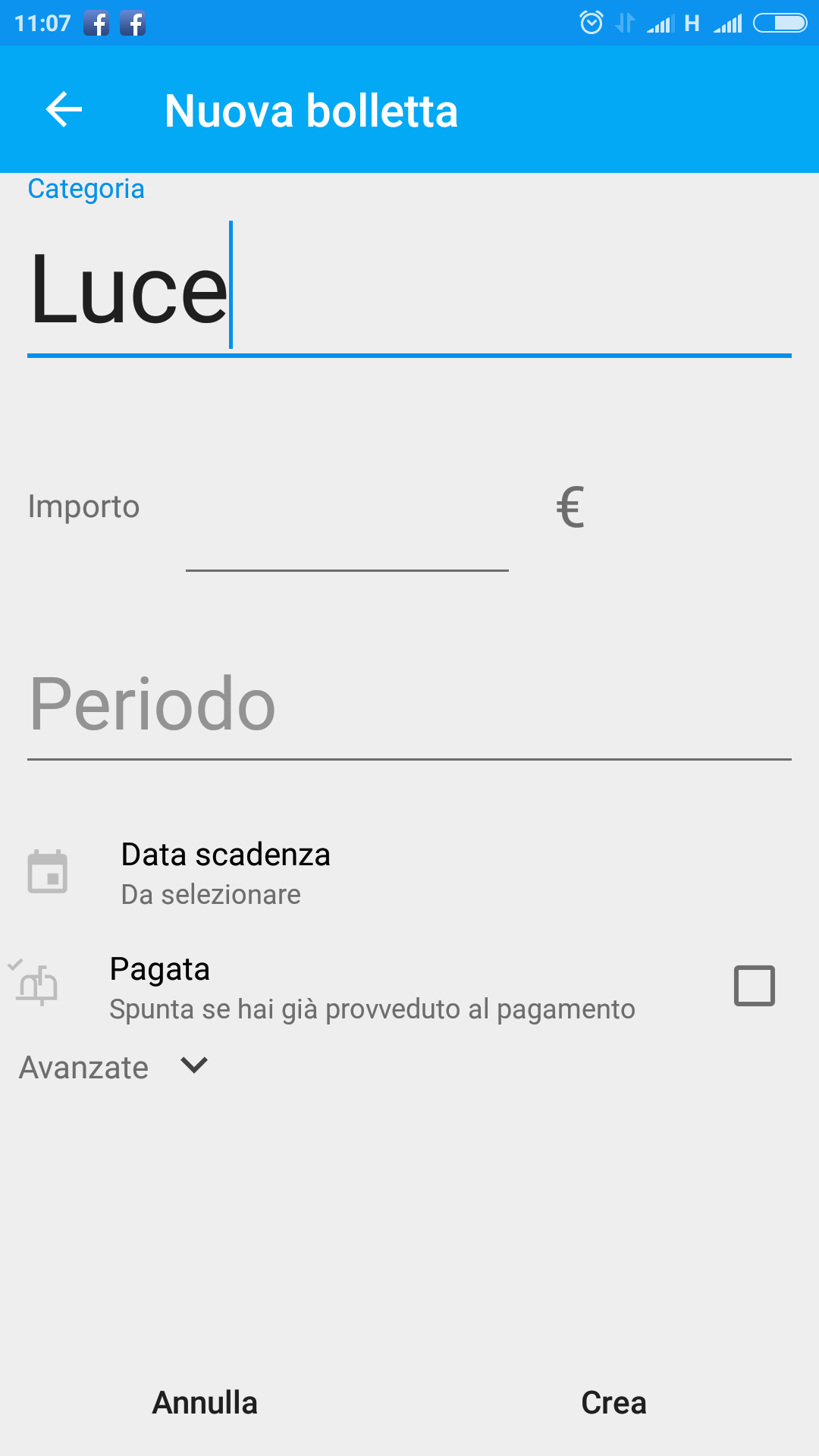This screenshot has width=819, height=1456.
Task: Create the bill with Crea
Action: (614, 1403)
